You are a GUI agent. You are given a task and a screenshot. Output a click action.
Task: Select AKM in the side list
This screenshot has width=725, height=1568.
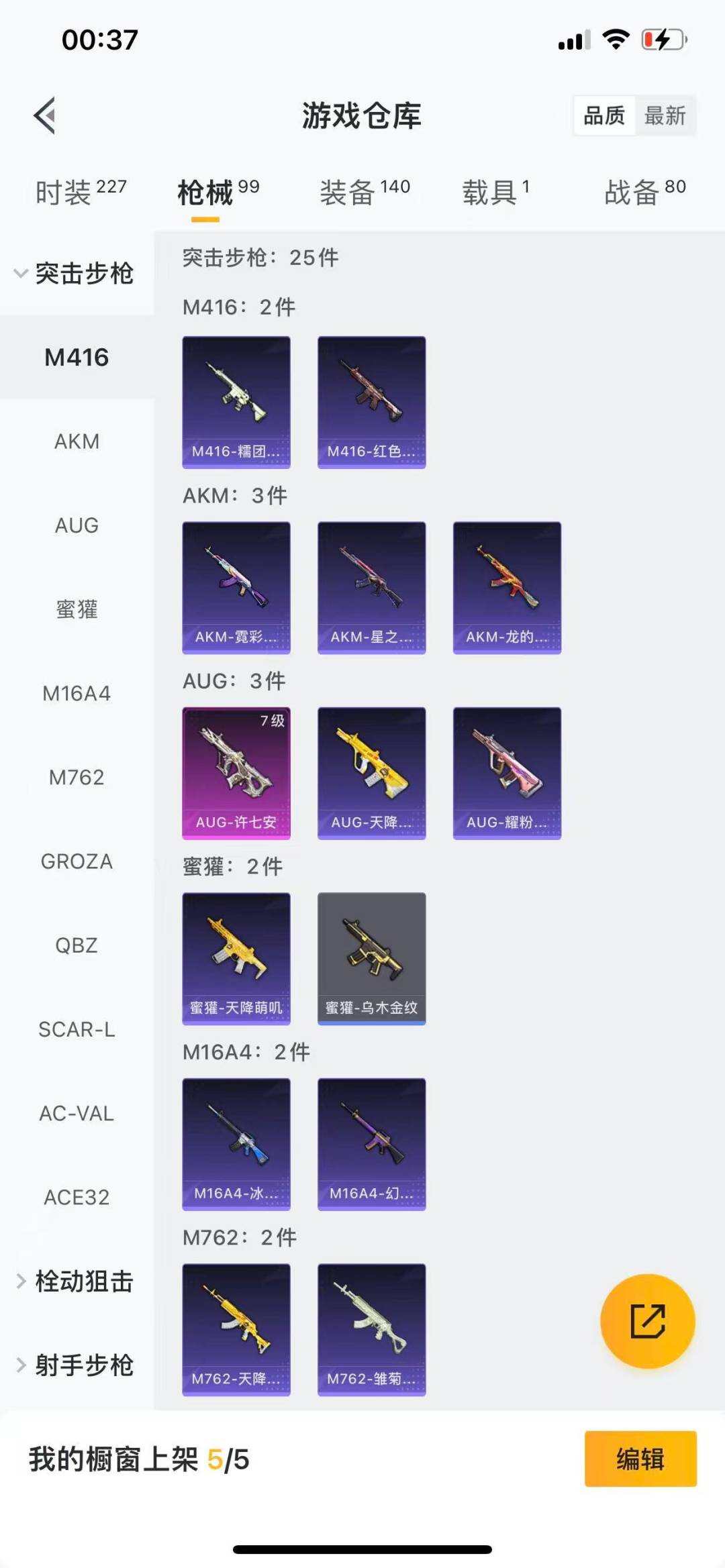point(77,441)
